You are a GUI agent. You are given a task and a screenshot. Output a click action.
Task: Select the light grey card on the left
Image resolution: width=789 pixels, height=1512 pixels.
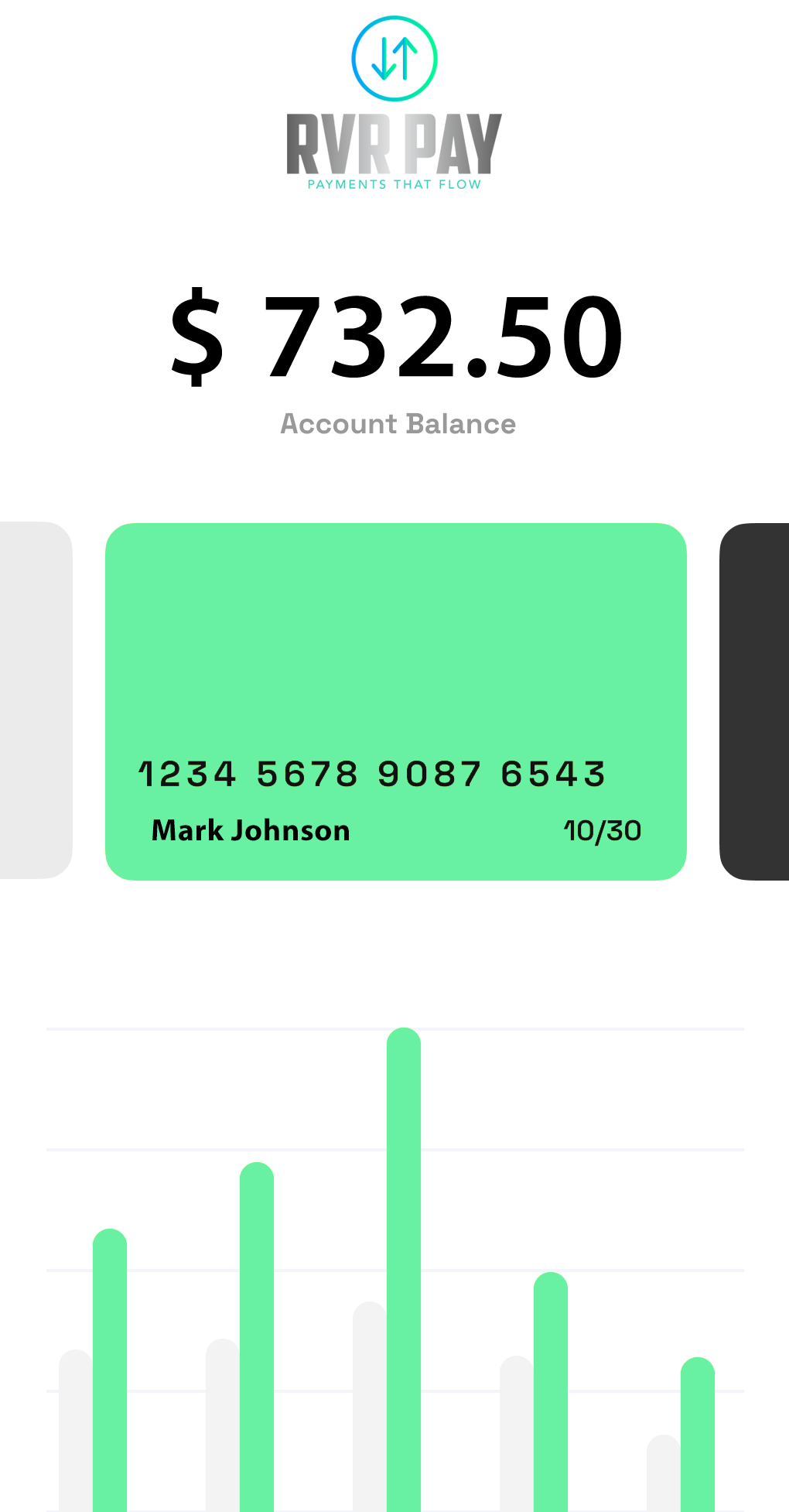35,700
